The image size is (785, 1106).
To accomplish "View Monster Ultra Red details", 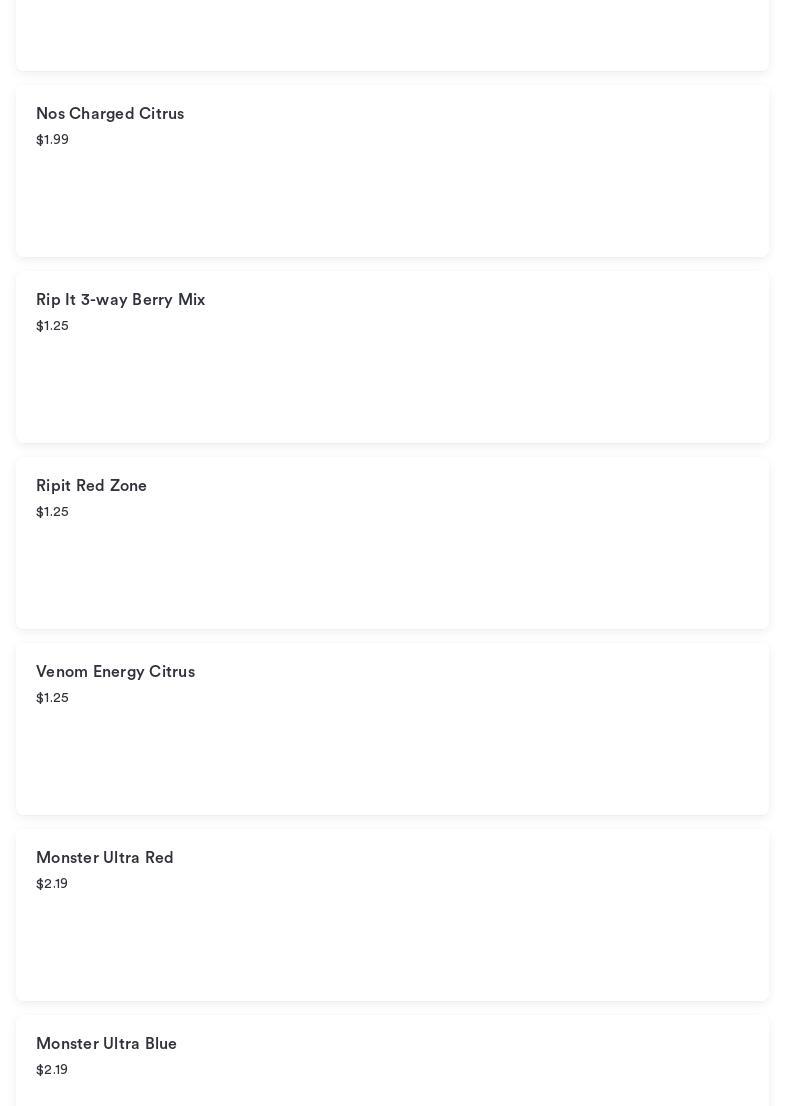I will (392, 914).
